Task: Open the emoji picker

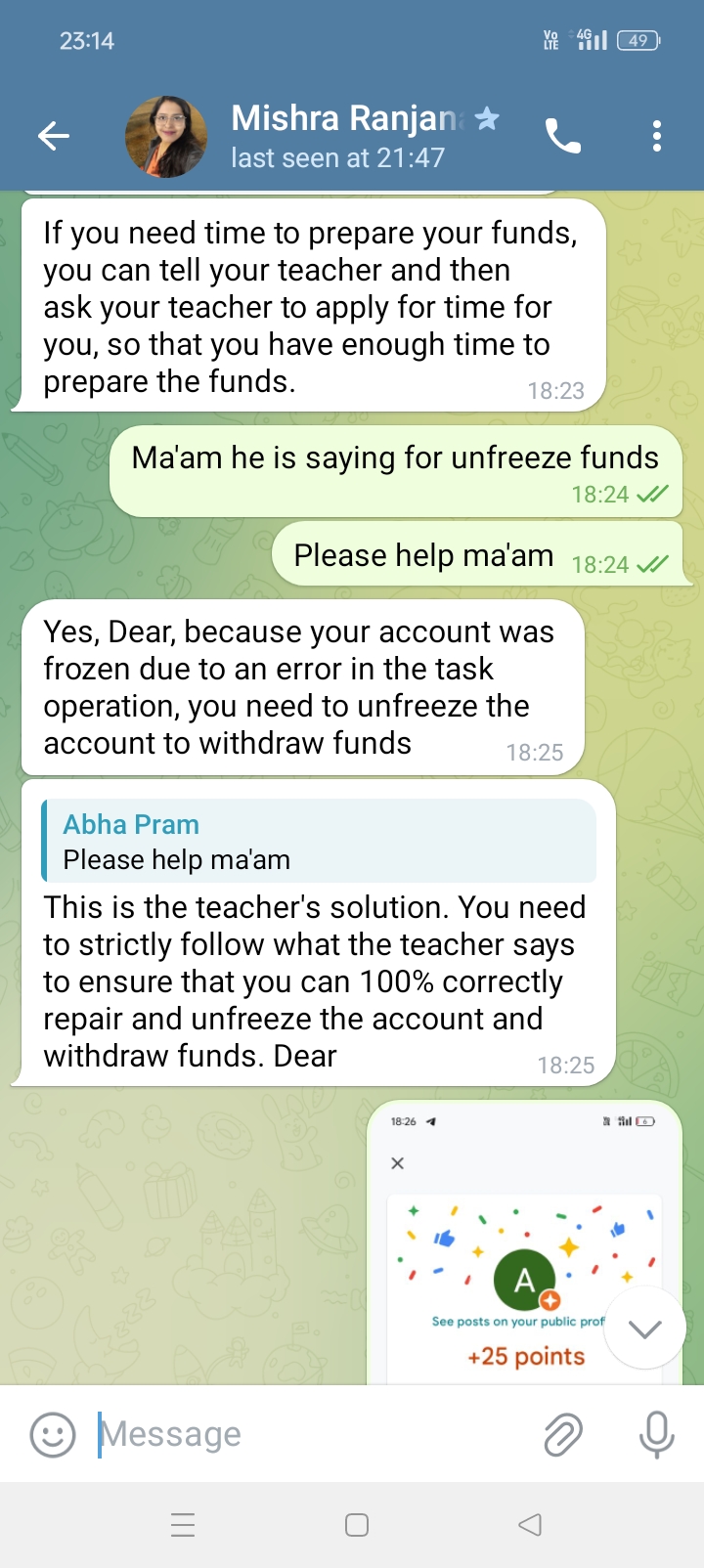Action: tap(53, 1434)
